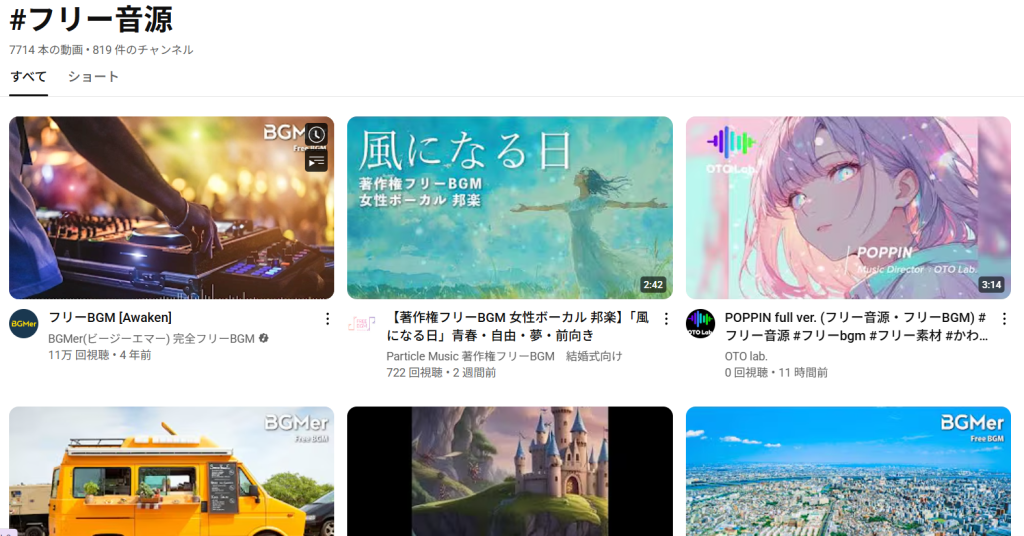1024x536 pixels.
Task: Select the すべて tab
Action: pos(28,77)
